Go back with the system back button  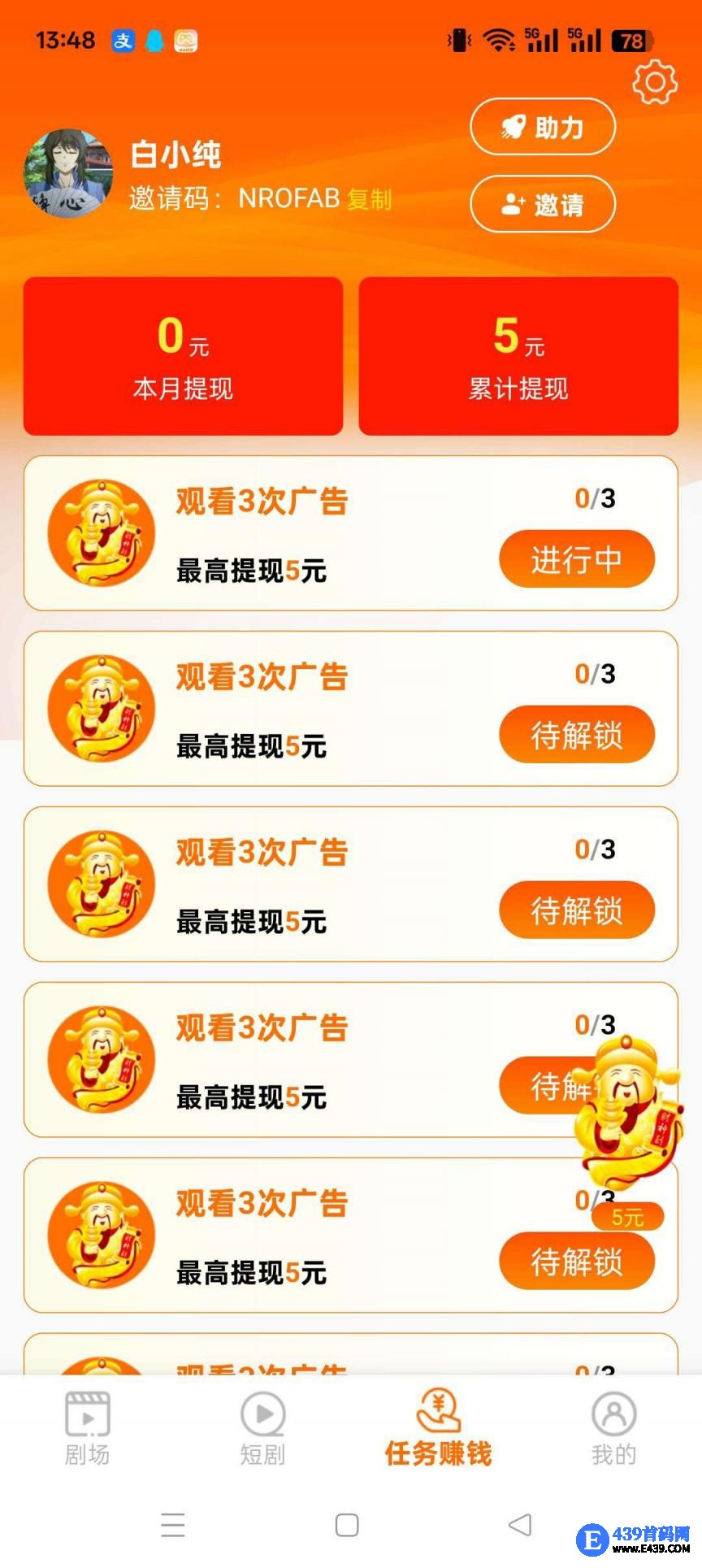click(520, 1525)
